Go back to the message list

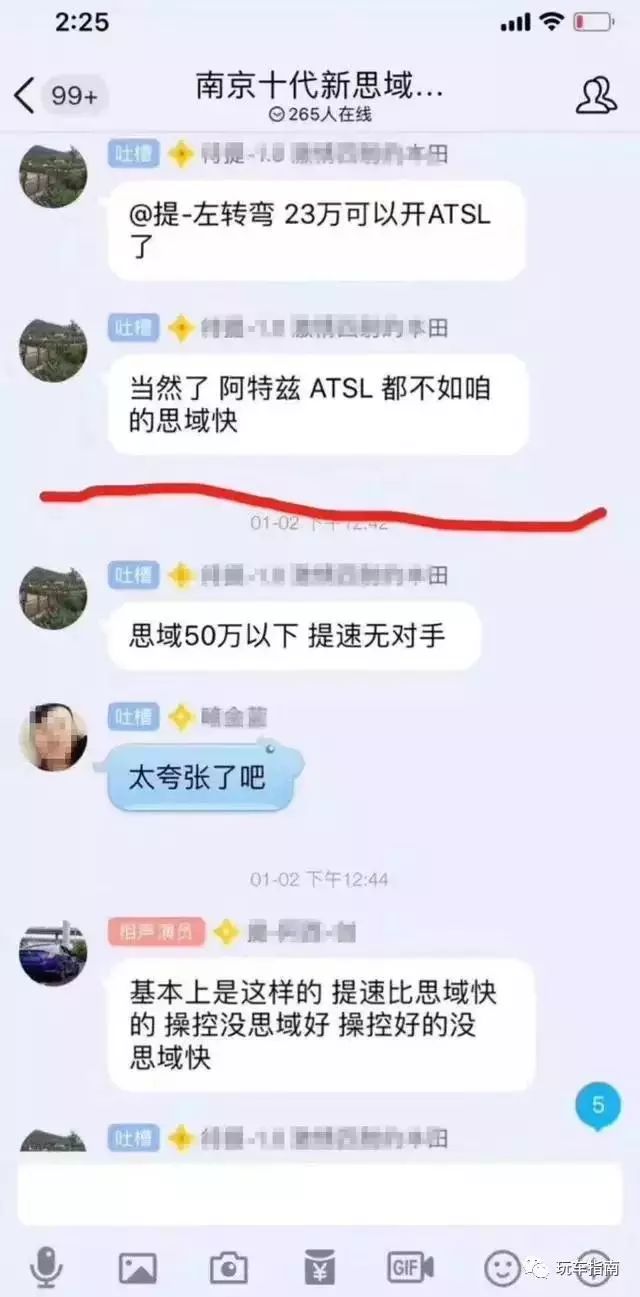tap(25, 96)
